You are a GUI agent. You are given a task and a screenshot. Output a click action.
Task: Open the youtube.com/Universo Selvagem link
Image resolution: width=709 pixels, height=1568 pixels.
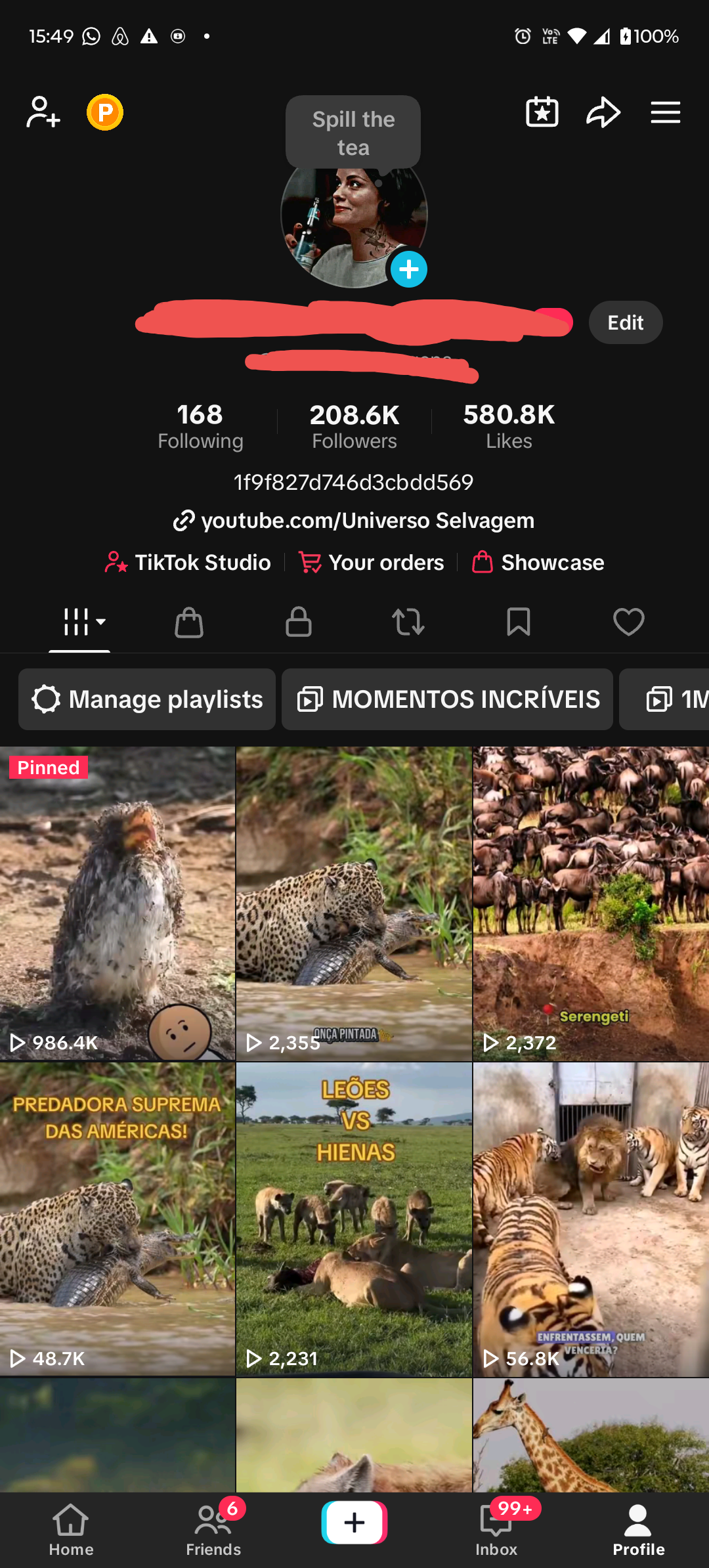click(x=354, y=521)
